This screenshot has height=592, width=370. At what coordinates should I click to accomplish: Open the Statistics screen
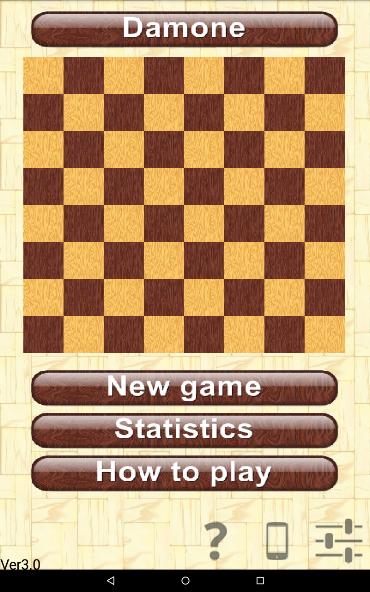(x=184, y=430)
